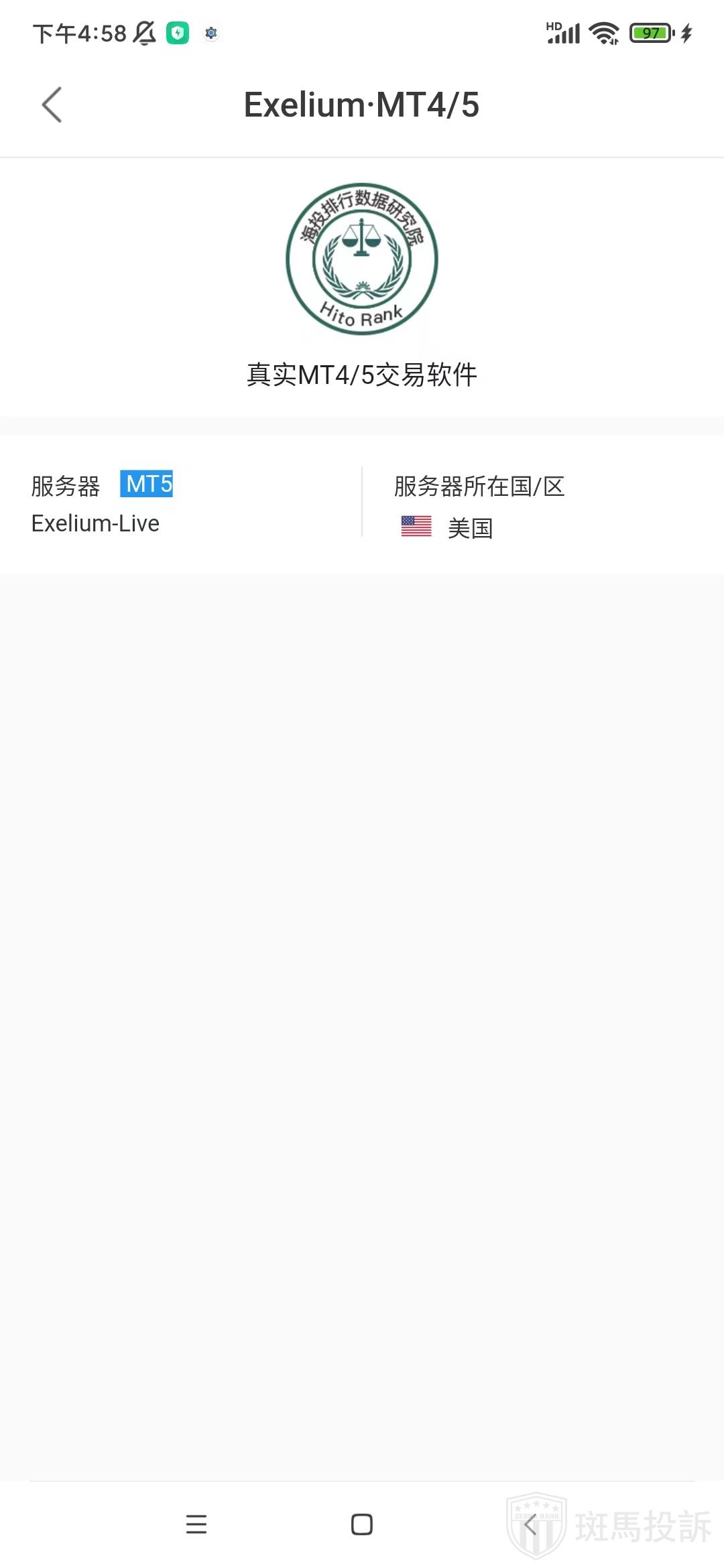Tap the system back button
724x1568 pixels.
(530, 1524)
